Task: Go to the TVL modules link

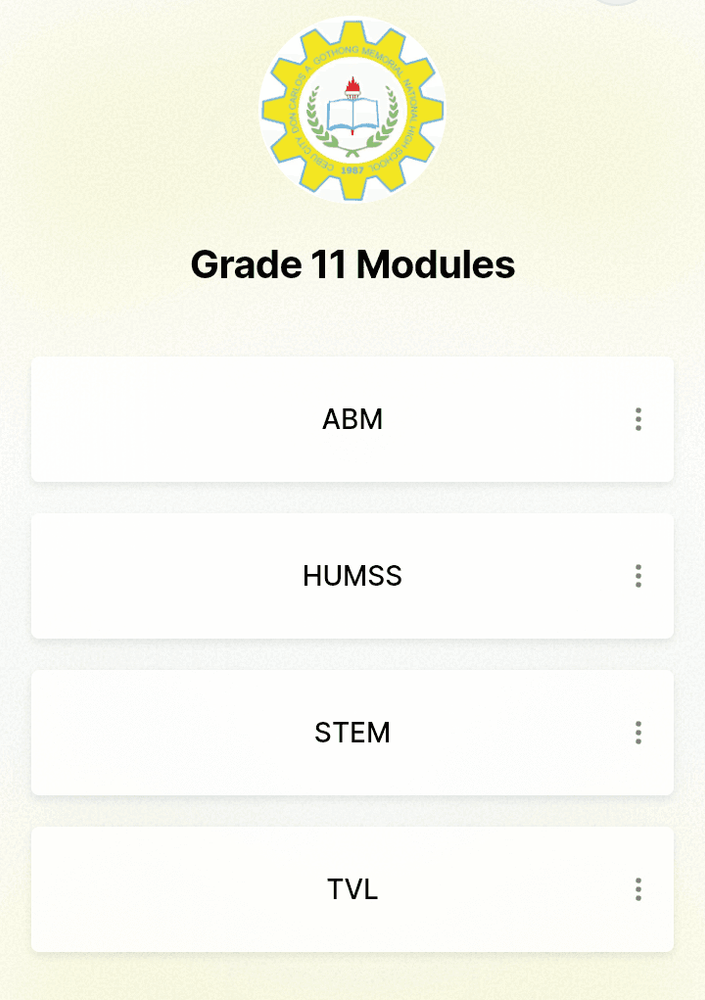Action: (352, 889)
